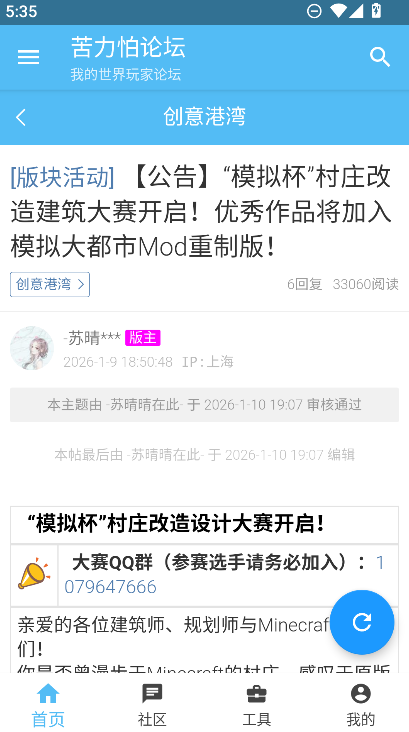Tap the floating refresh button
The image size is (409, 732).
[x=362, y=622]
